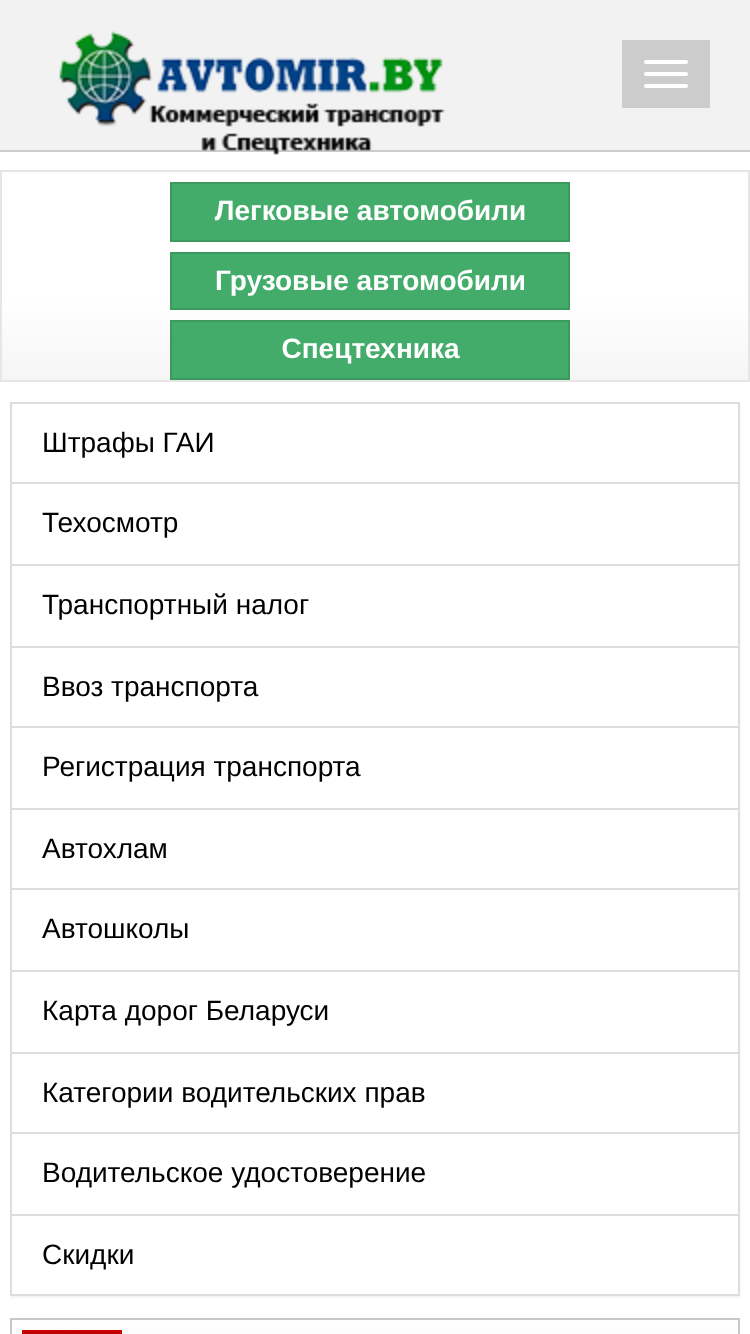Go to Регистрация транспорта
This screenshot has height=1334, width=750.
point(375,768)
